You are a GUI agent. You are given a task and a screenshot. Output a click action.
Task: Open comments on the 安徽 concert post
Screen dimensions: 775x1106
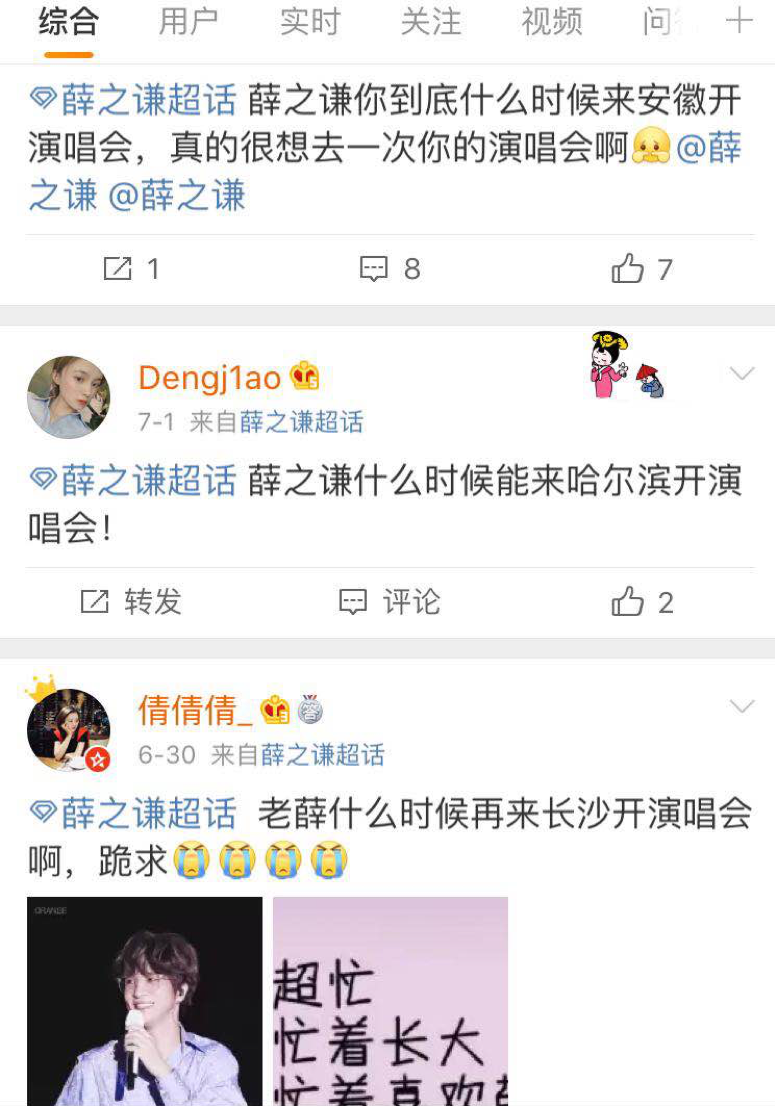pos(389,268)
